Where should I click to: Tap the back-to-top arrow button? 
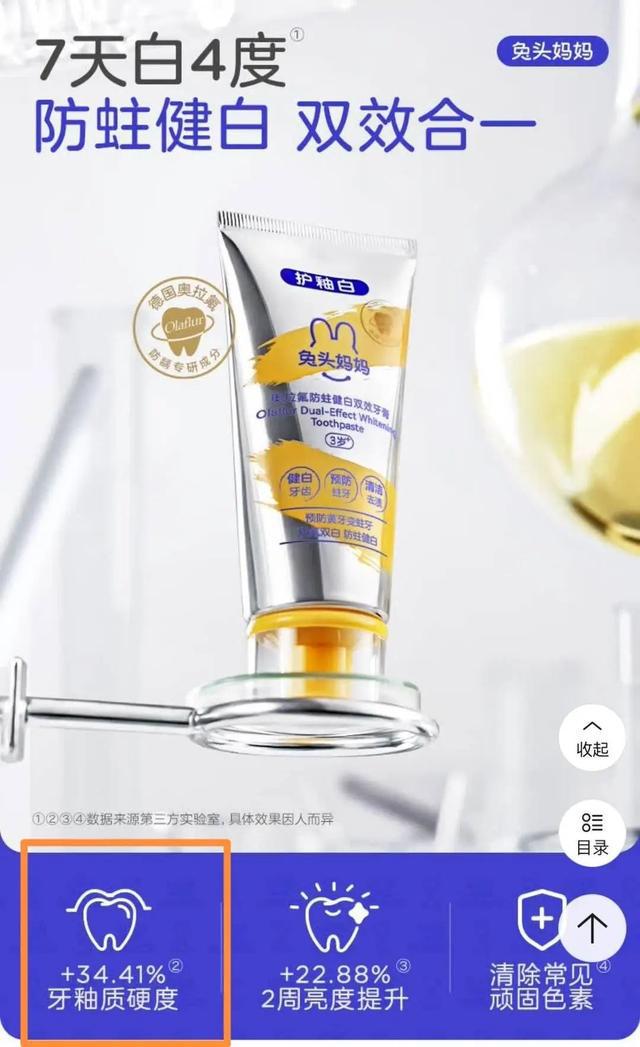click(x=592, y=929)
